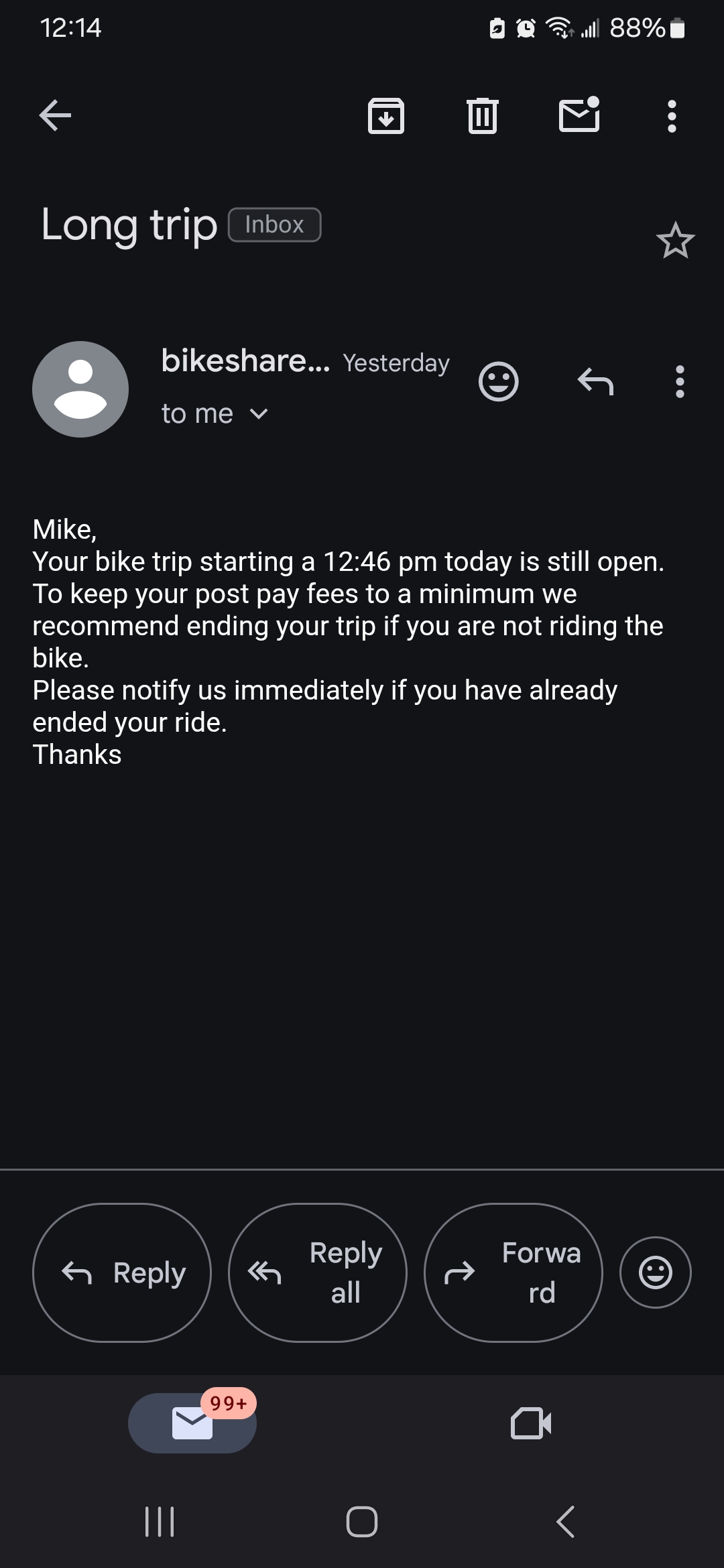Viewport: 724px width, 1568px height.
Task: Tap the reply arrow in message header
Action: [595, 381]
